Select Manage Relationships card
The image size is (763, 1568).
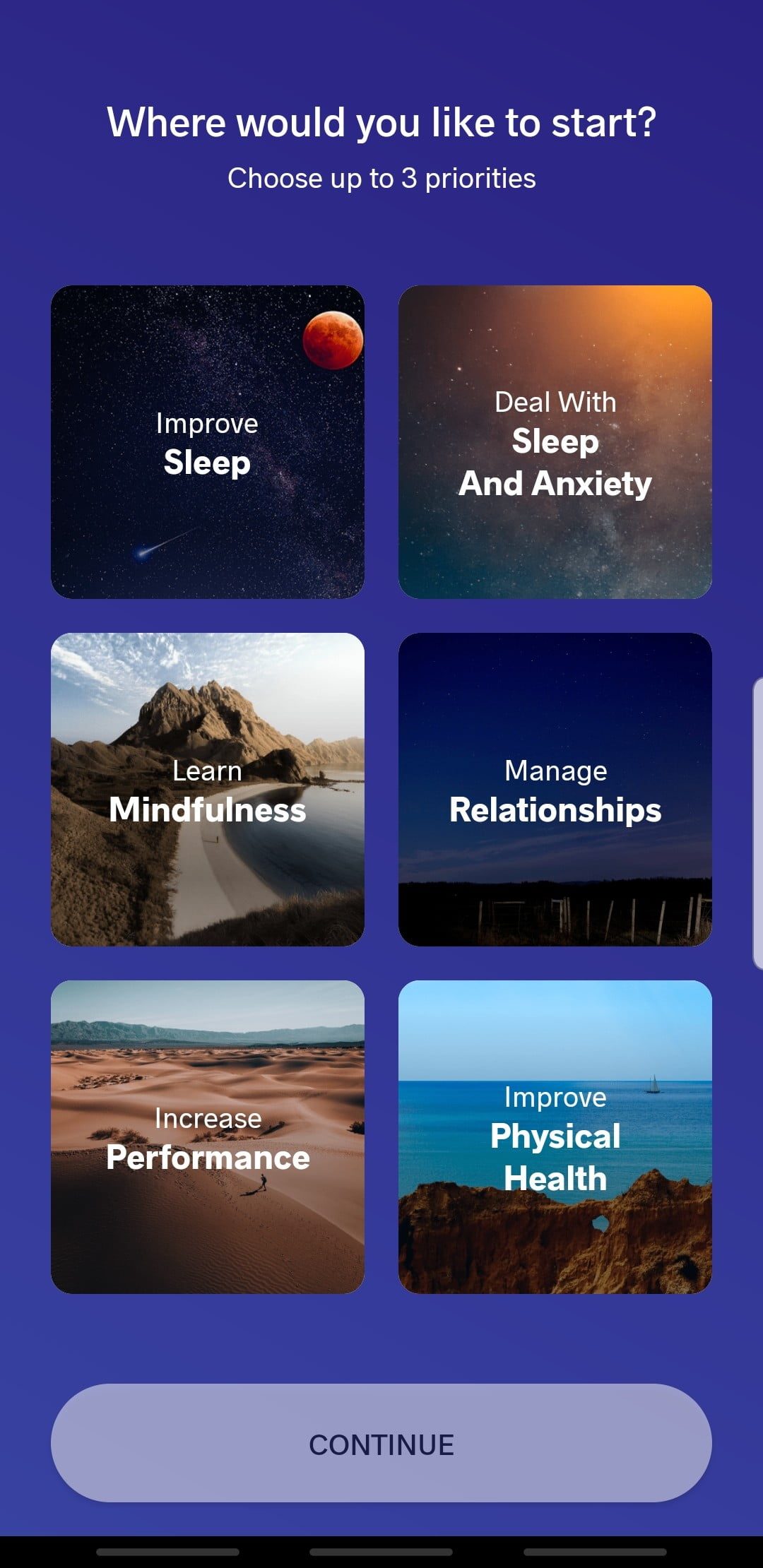[555, 790]
